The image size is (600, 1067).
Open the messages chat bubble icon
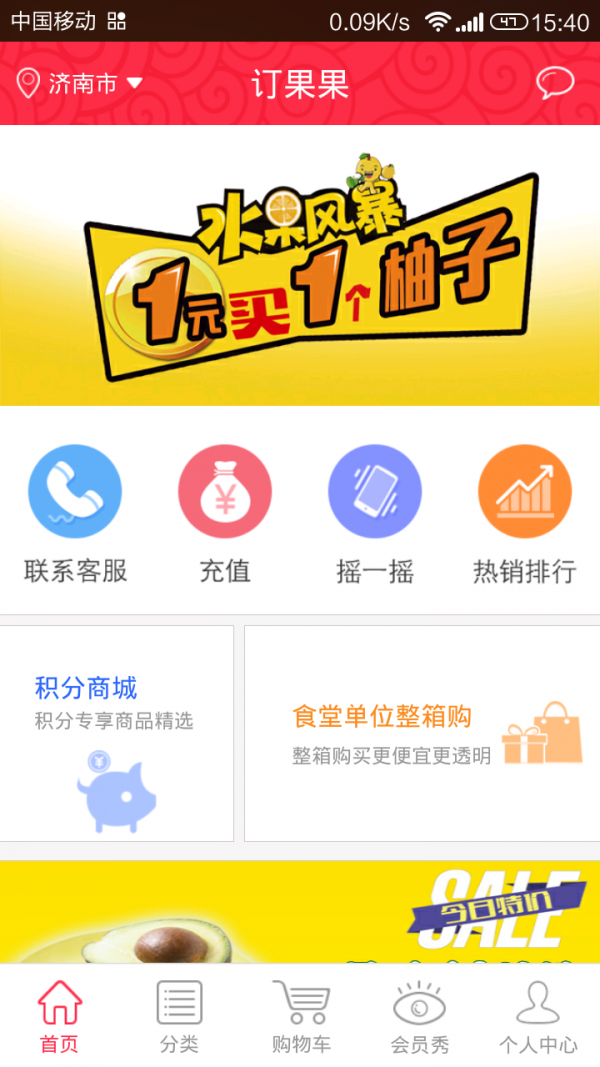coord(555,83)
